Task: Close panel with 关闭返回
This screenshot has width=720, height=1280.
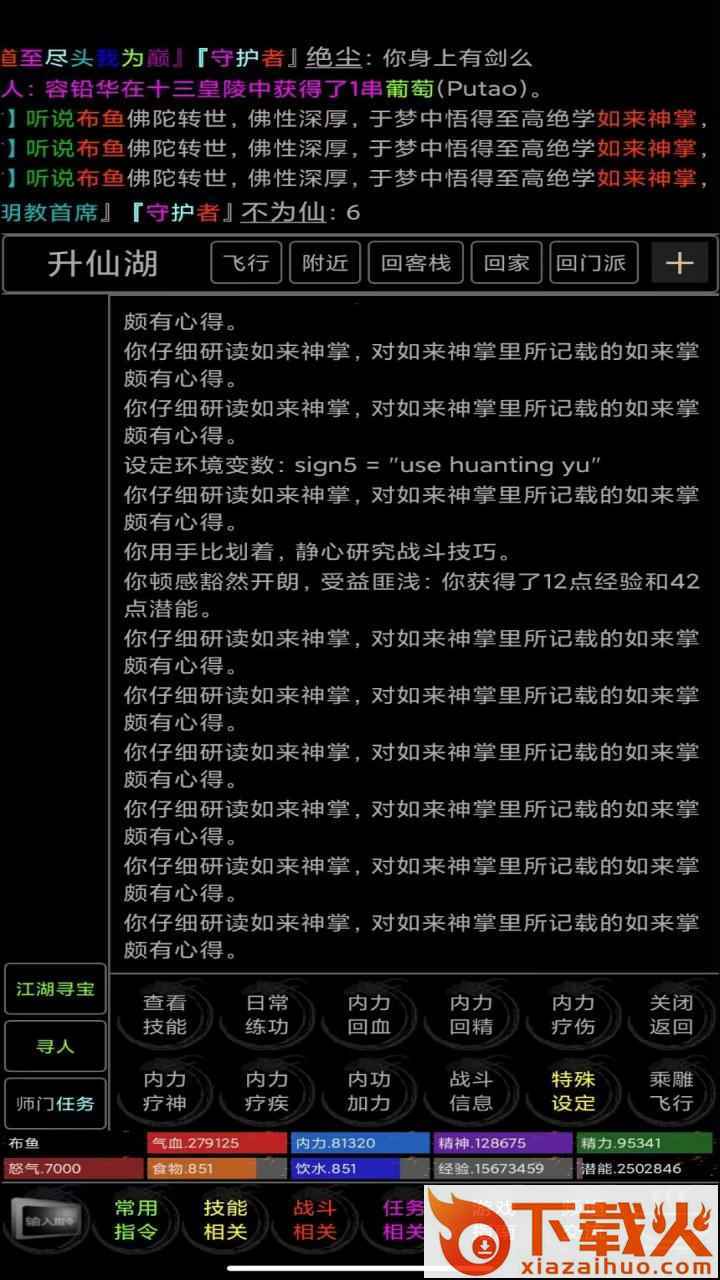Action: (x=671, y=1014)
